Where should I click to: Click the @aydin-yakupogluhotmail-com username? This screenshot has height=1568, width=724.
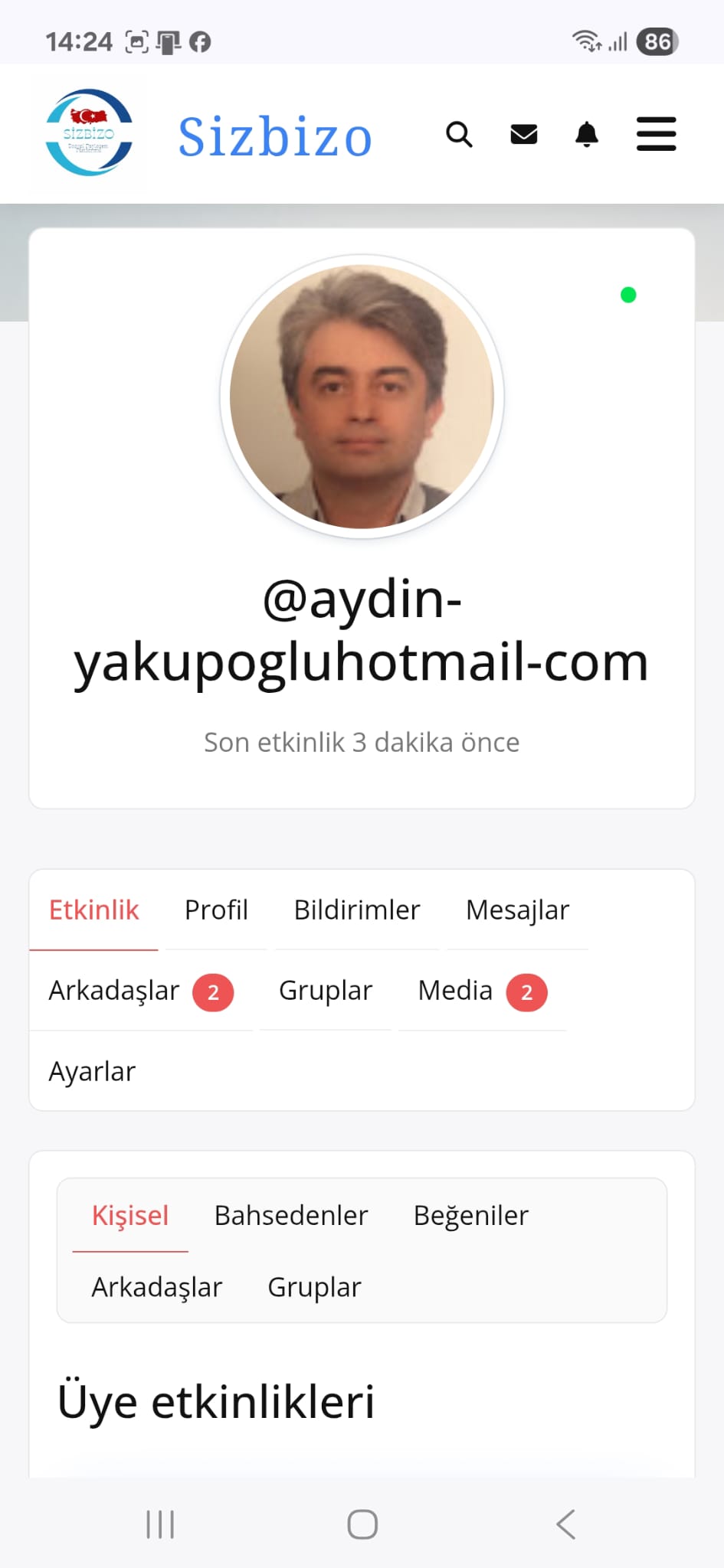click(x=361, y=632)
